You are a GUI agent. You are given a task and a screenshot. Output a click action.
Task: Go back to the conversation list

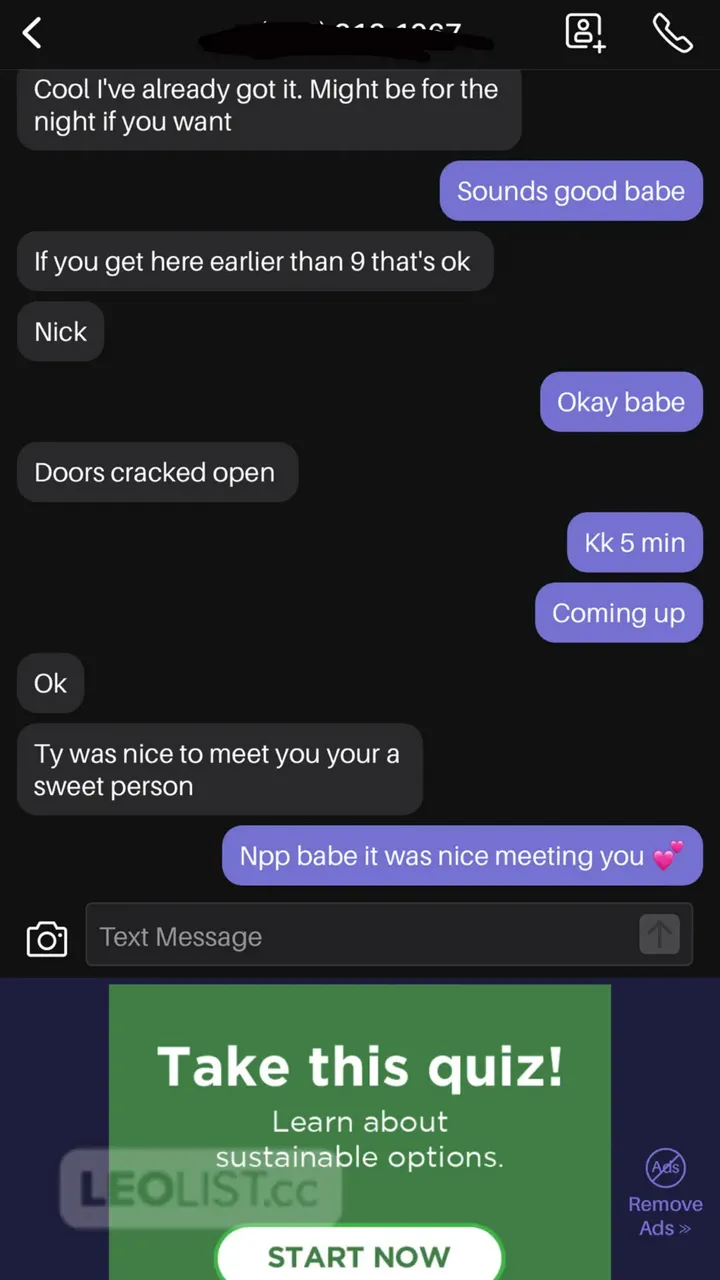[32, 33]
